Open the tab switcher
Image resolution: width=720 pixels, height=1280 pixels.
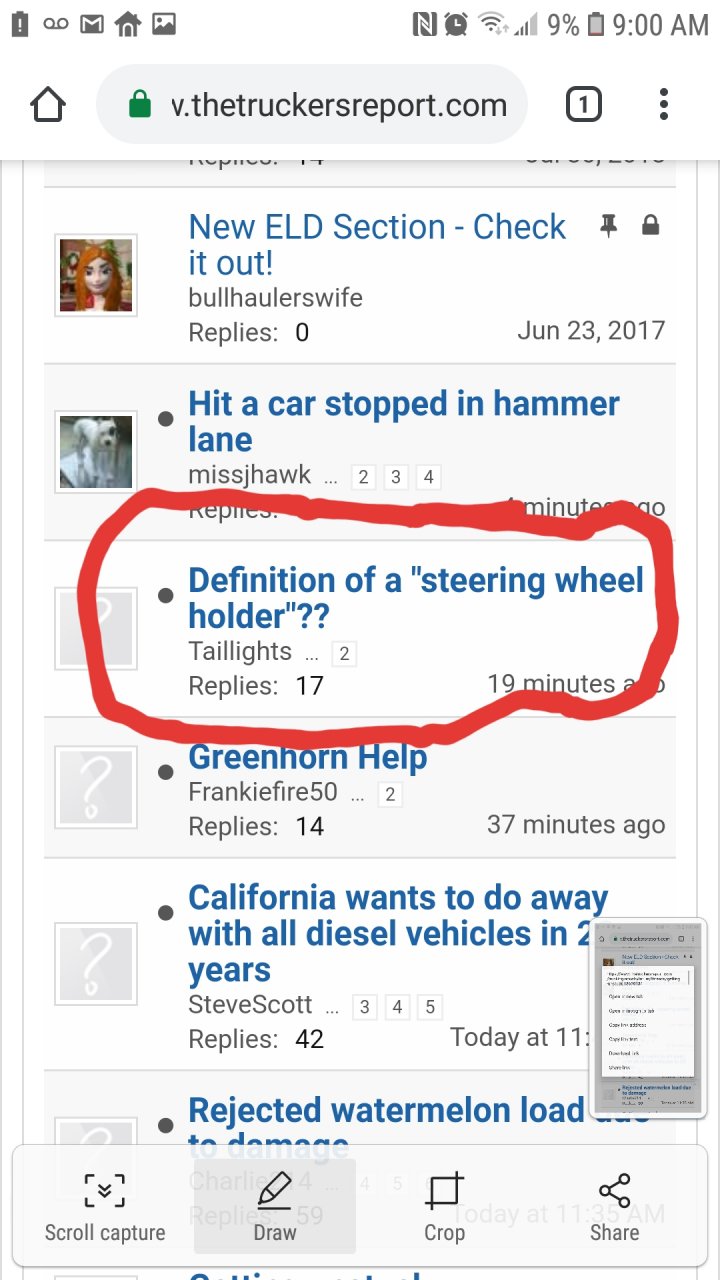584,105
